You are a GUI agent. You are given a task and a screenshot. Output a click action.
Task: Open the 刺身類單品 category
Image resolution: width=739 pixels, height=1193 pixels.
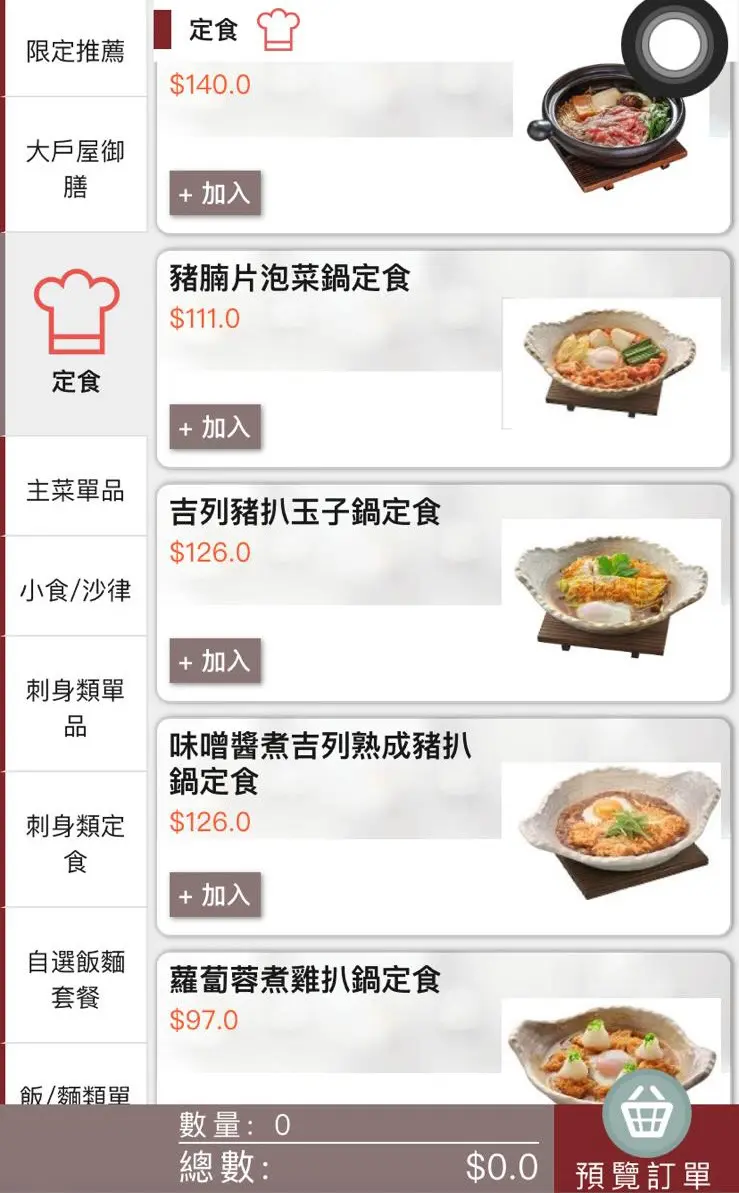[x=75, y=707]
